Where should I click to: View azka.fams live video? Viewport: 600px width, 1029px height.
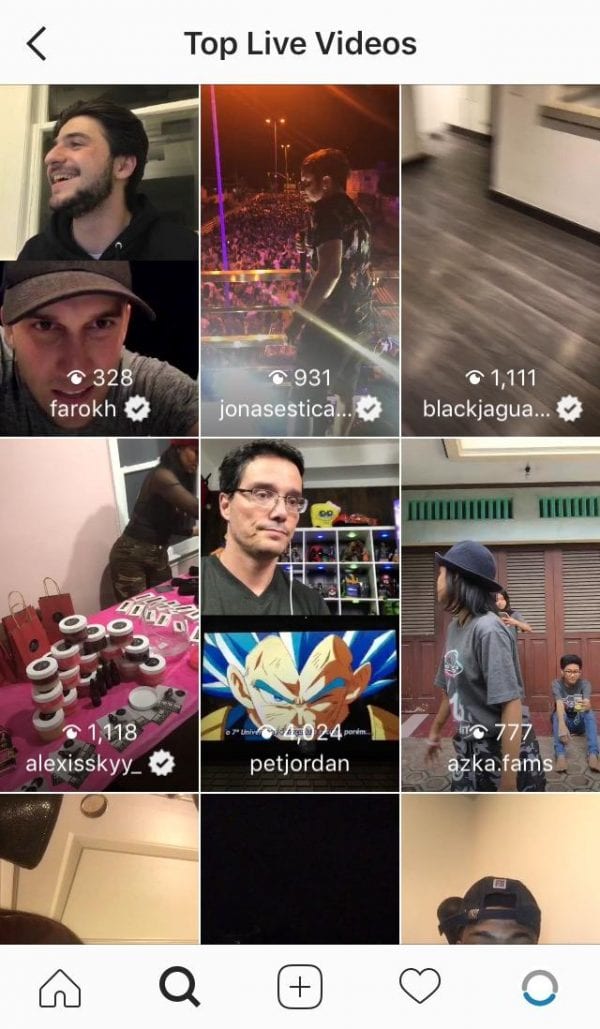[x=501, y=614]
